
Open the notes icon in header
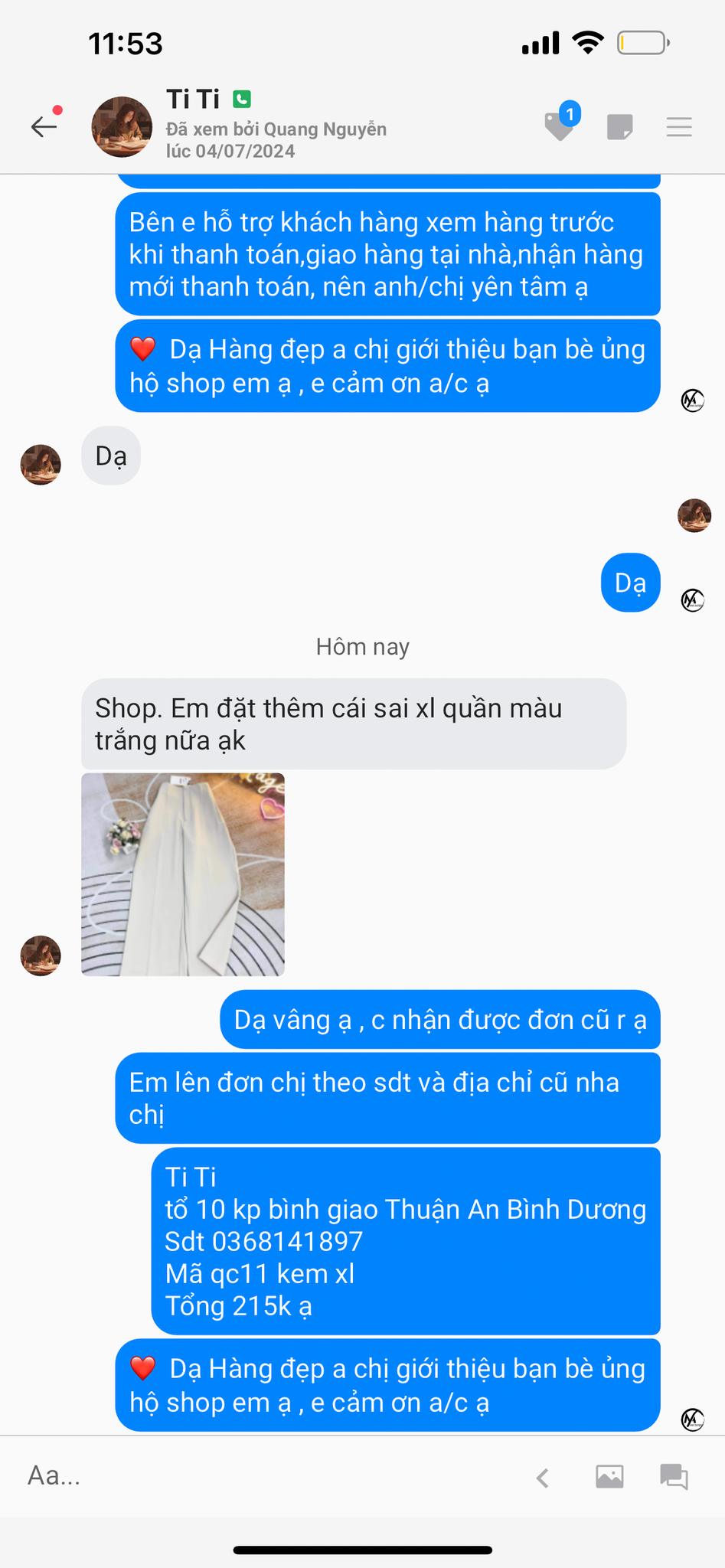(x=619, y=127)
